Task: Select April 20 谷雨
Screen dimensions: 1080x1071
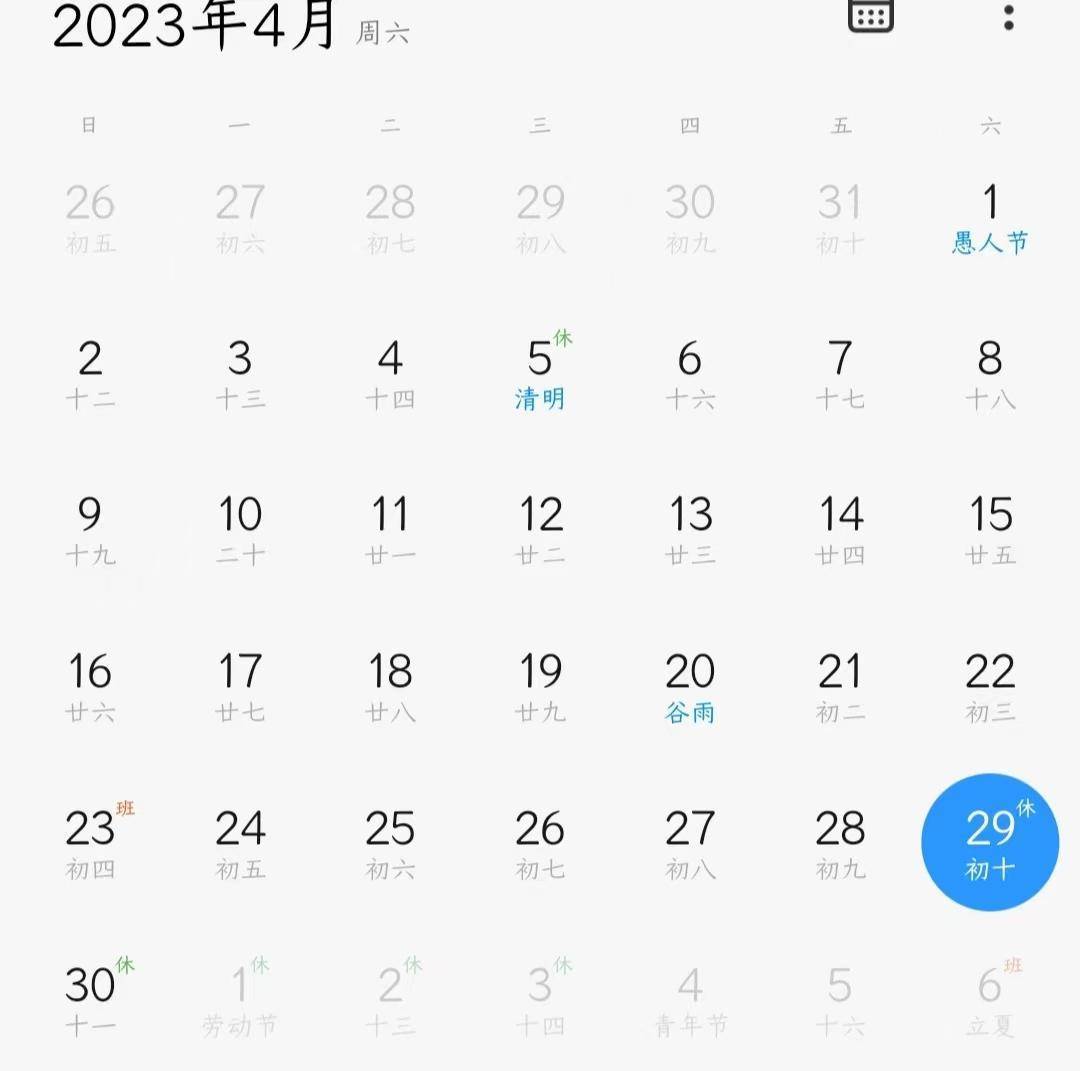Action: click(x=690, y=687)
